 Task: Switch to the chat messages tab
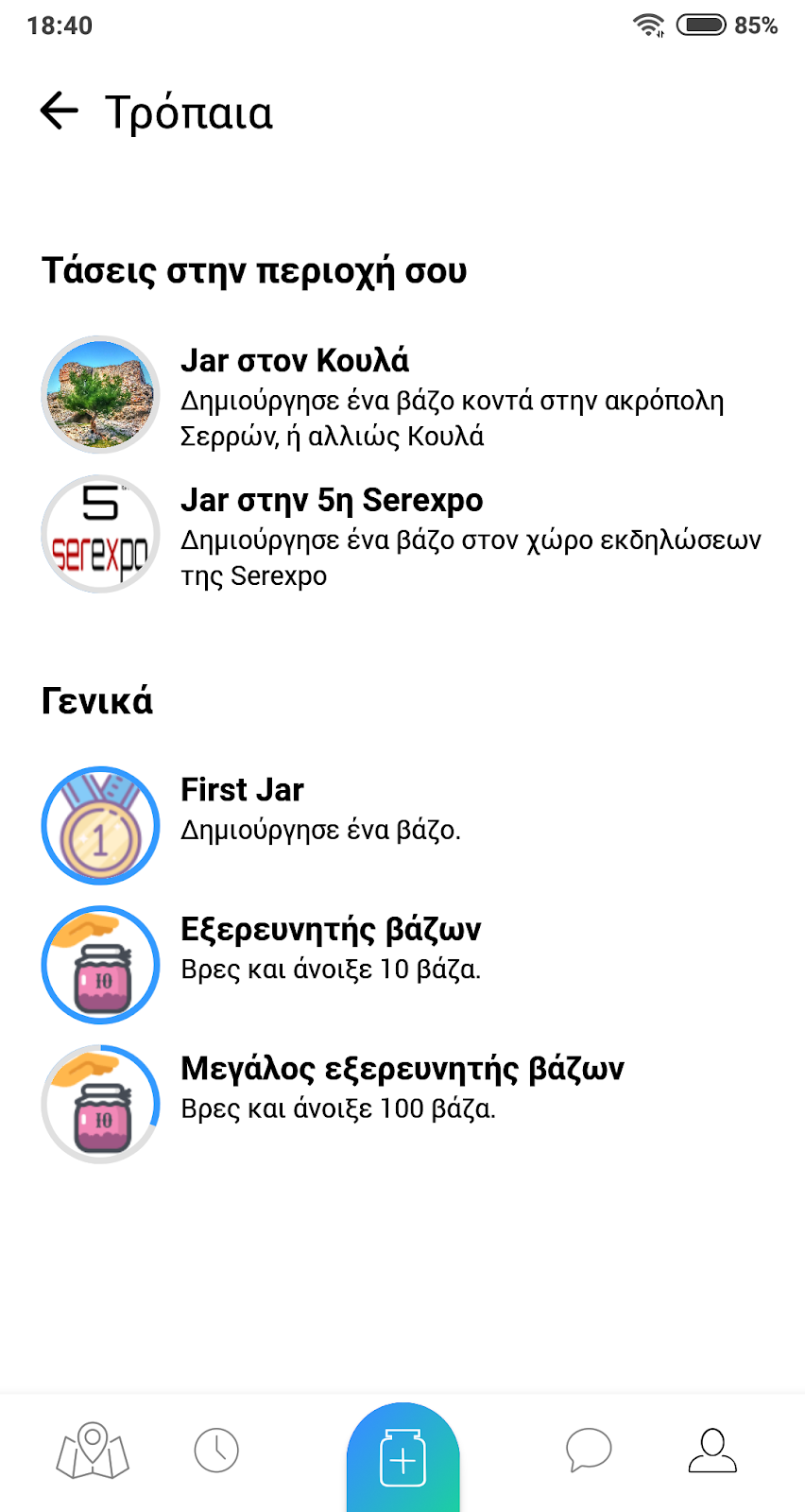tap(589, 1450)
